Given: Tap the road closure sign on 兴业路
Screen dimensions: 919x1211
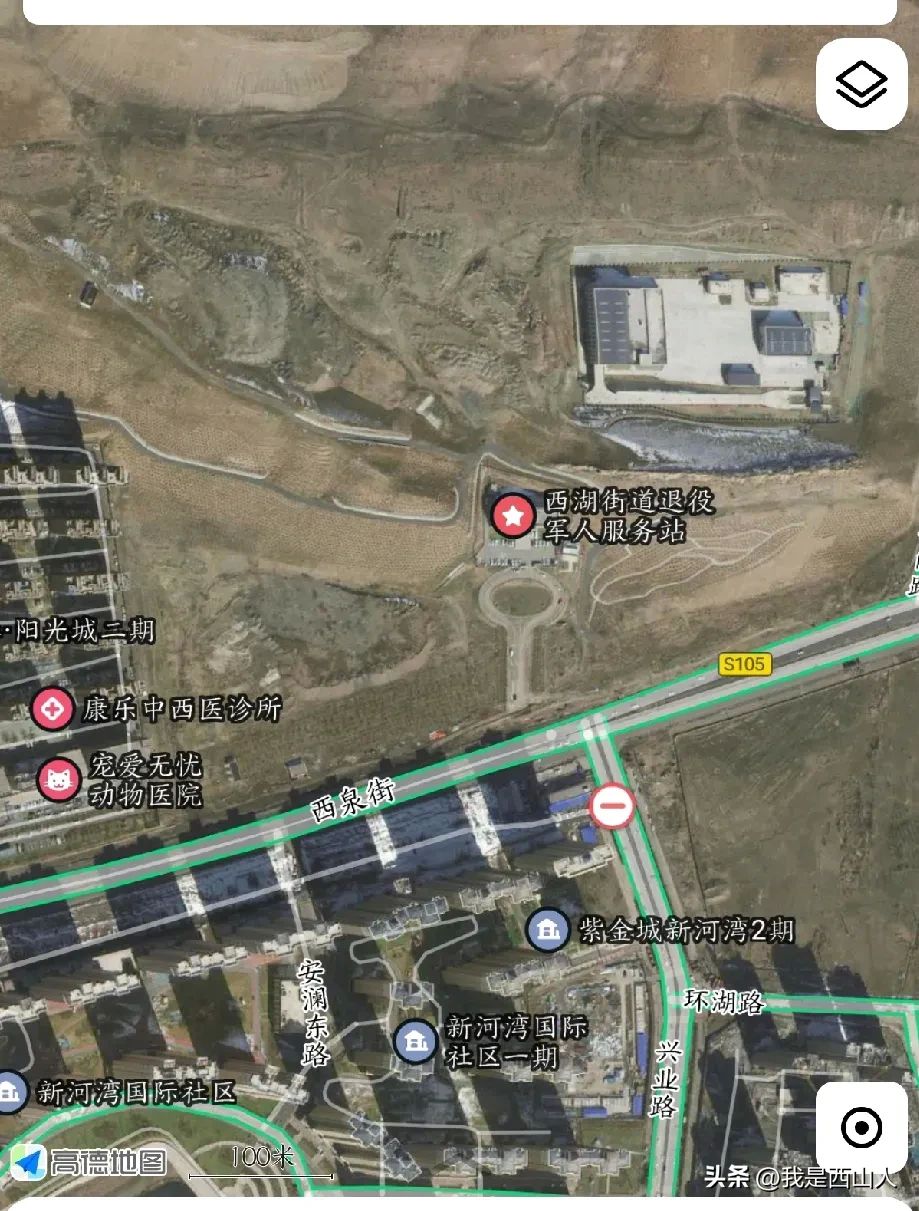Looking at the screenshot, I should coord(611,806).
